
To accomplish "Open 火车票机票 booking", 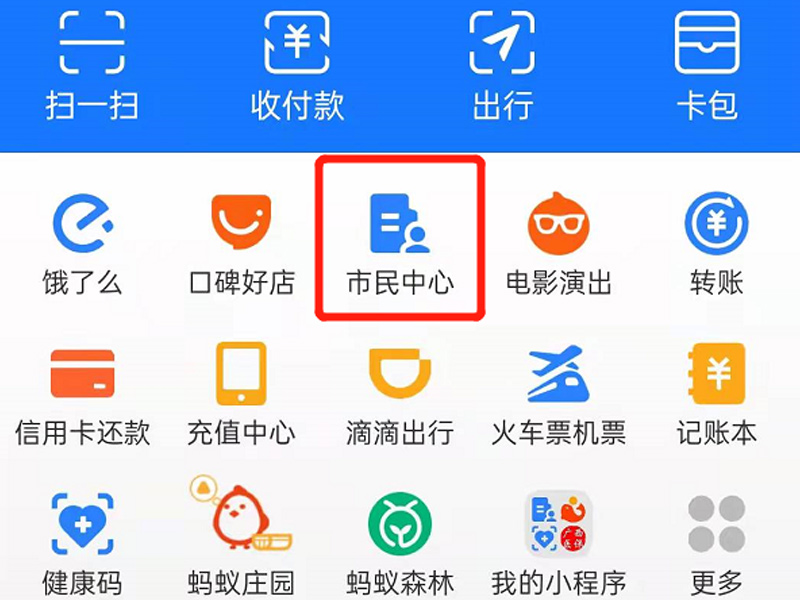I will 559,374.
